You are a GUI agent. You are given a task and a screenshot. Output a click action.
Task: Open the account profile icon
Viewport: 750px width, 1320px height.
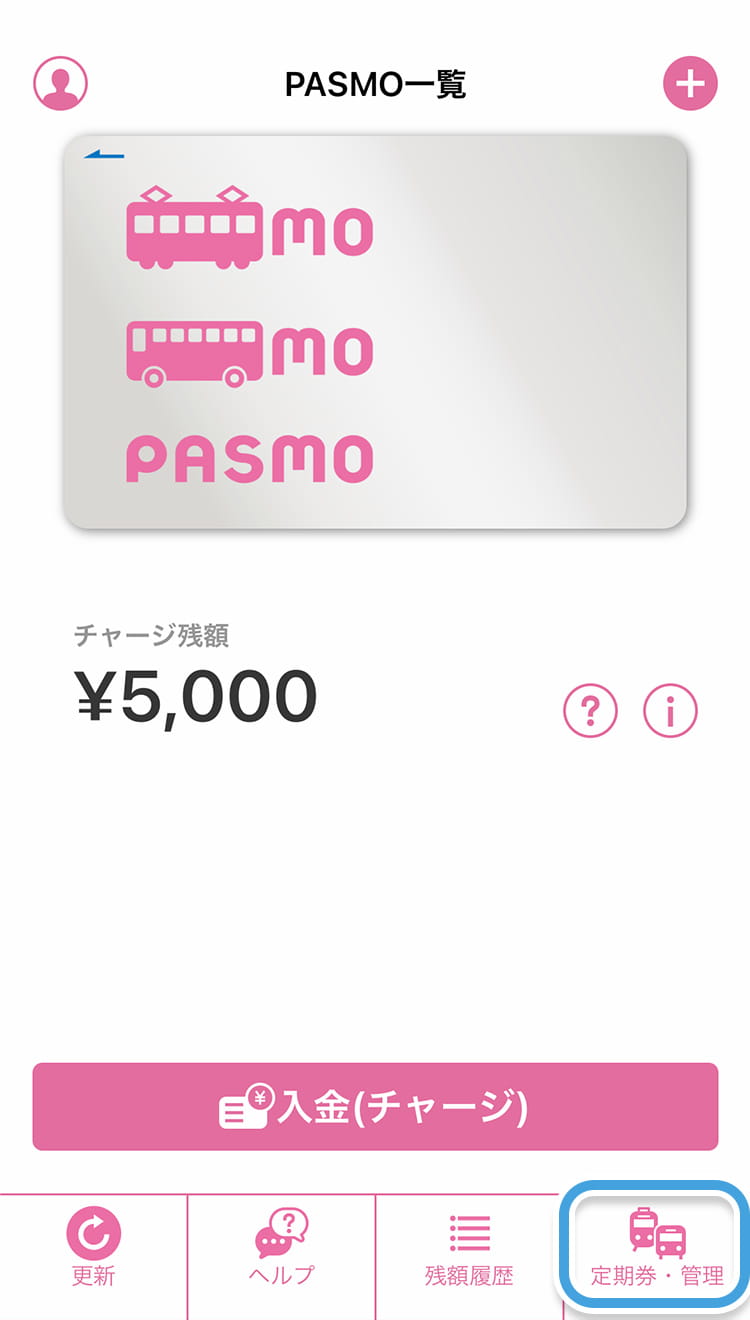(x=61, y=83)
